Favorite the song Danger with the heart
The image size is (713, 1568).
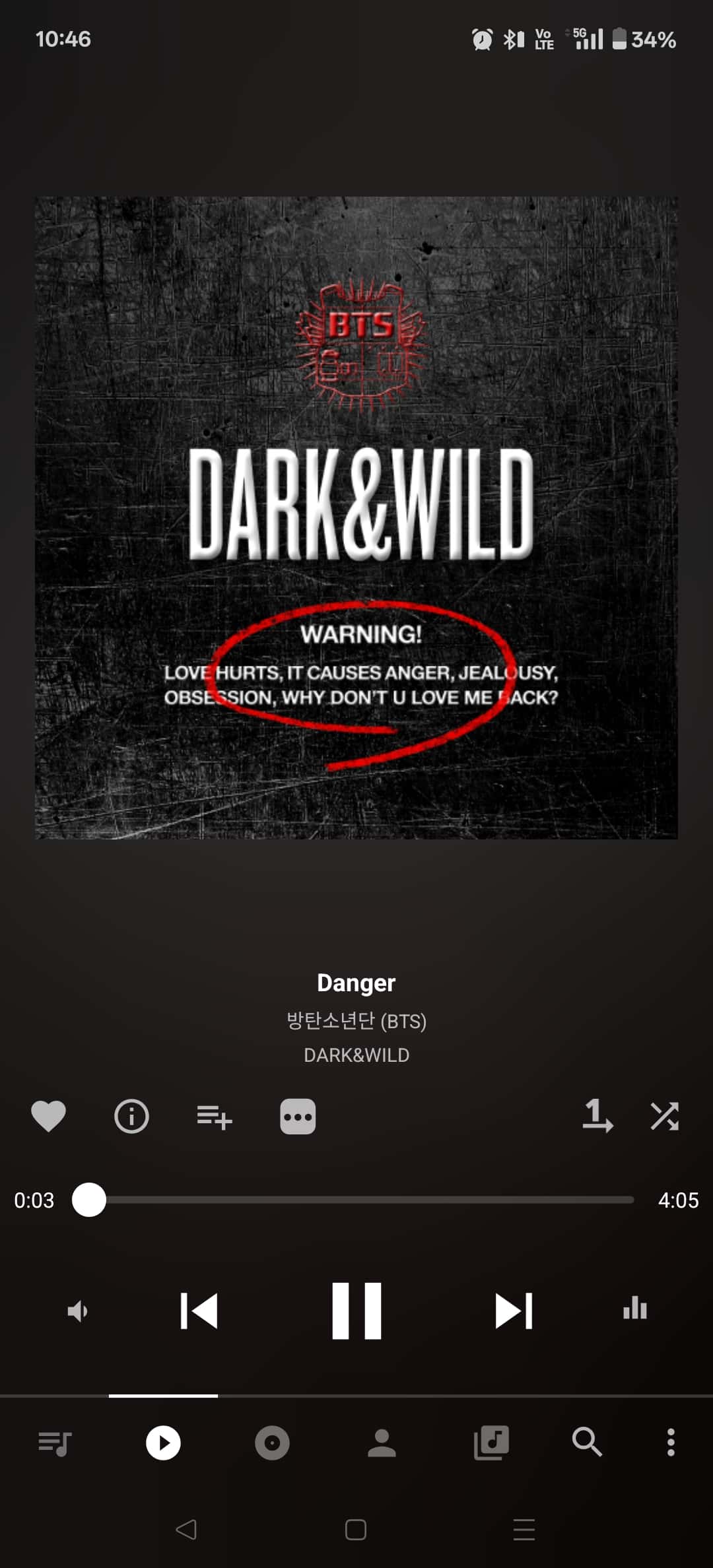coord(48,1117)
